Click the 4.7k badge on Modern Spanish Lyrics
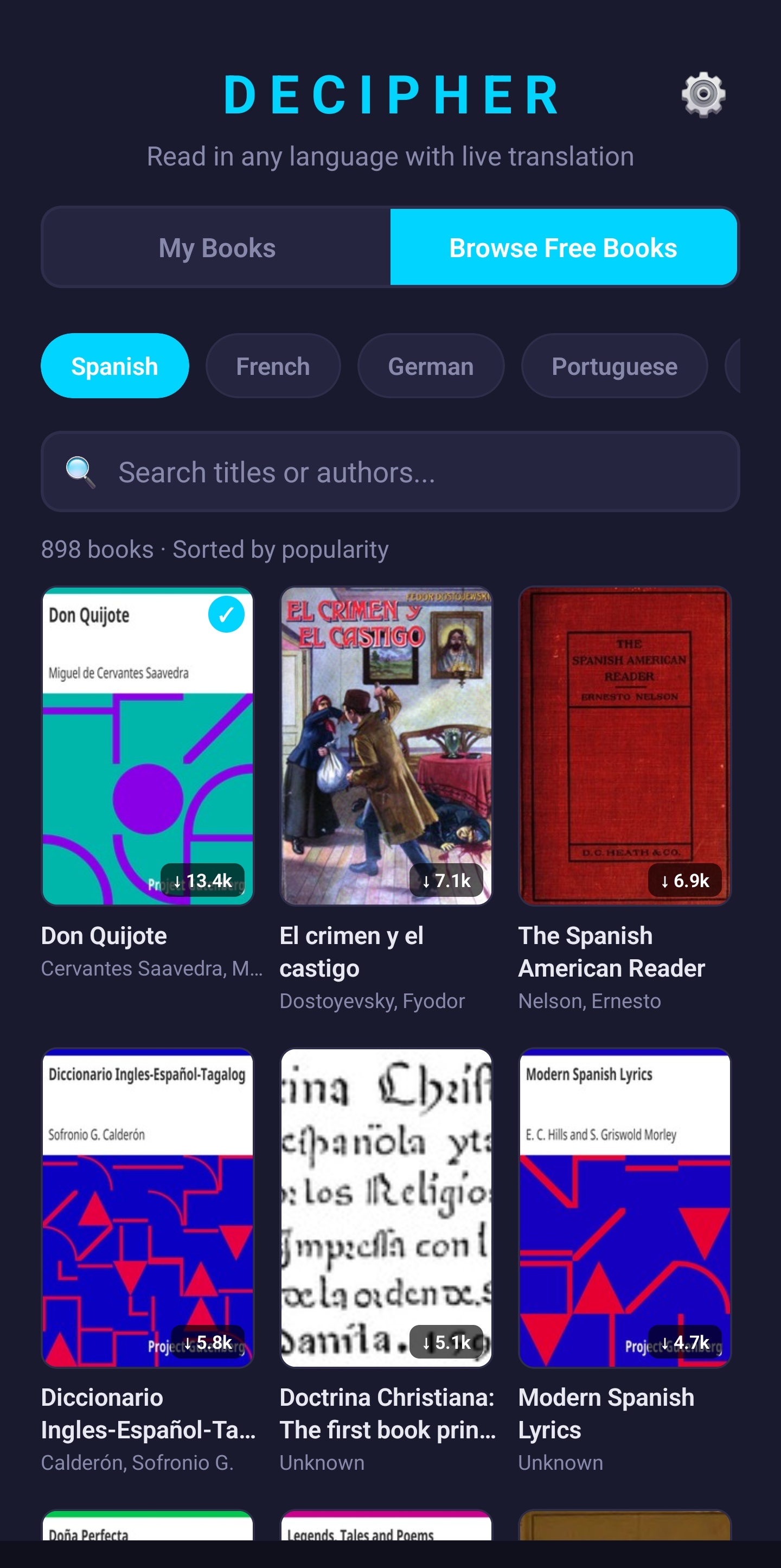Image resolution: width=781 pixels, height=1568 pixels. tap(685, 1342)
